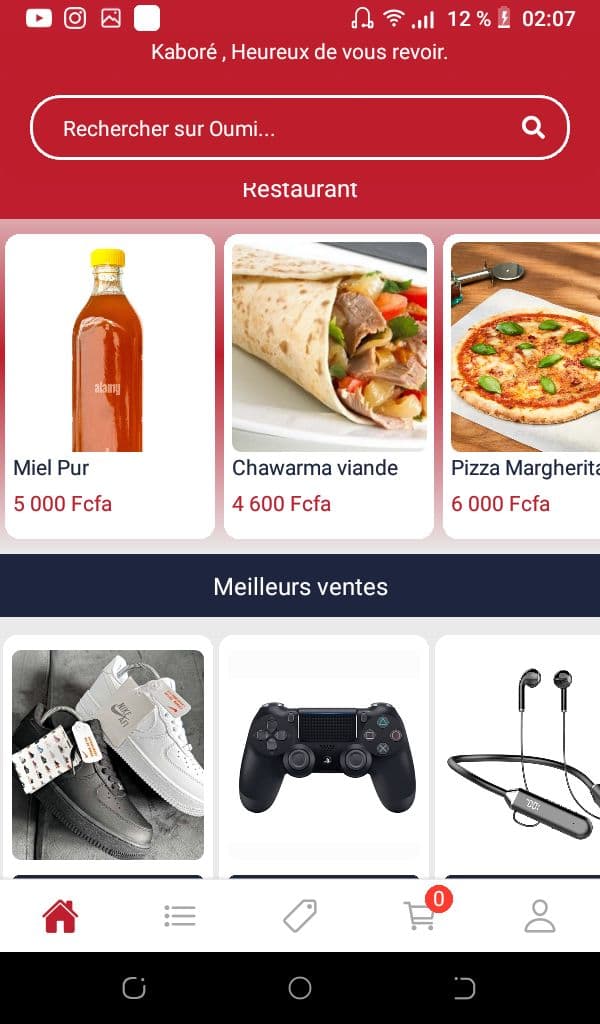Image resolution: width=600 pixels, height=1024 pixels.
Task: Switch to the user profile tab
Action: tap(540, 916)
